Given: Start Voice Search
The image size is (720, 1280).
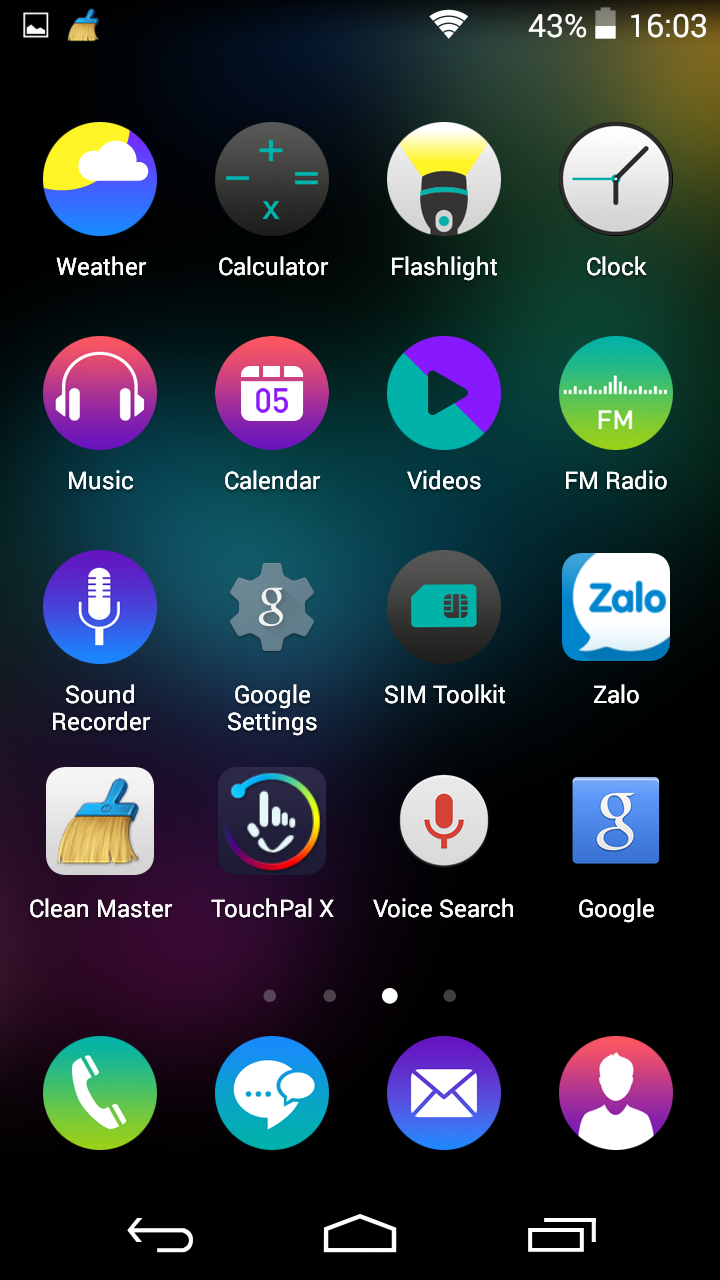Looking at the screenshot, I should pyautogui.click(x=444, y=822).
